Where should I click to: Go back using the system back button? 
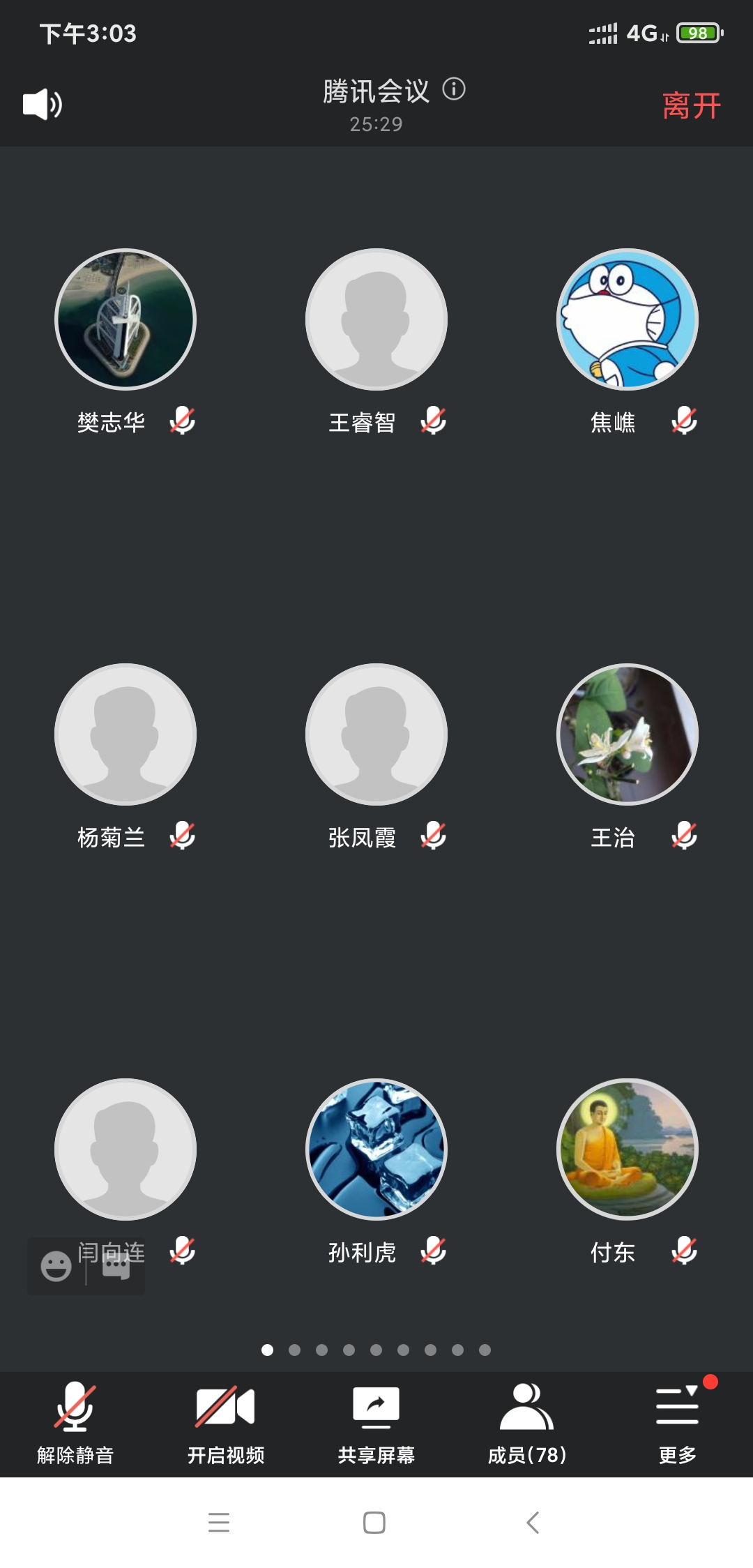(533, 1523)
